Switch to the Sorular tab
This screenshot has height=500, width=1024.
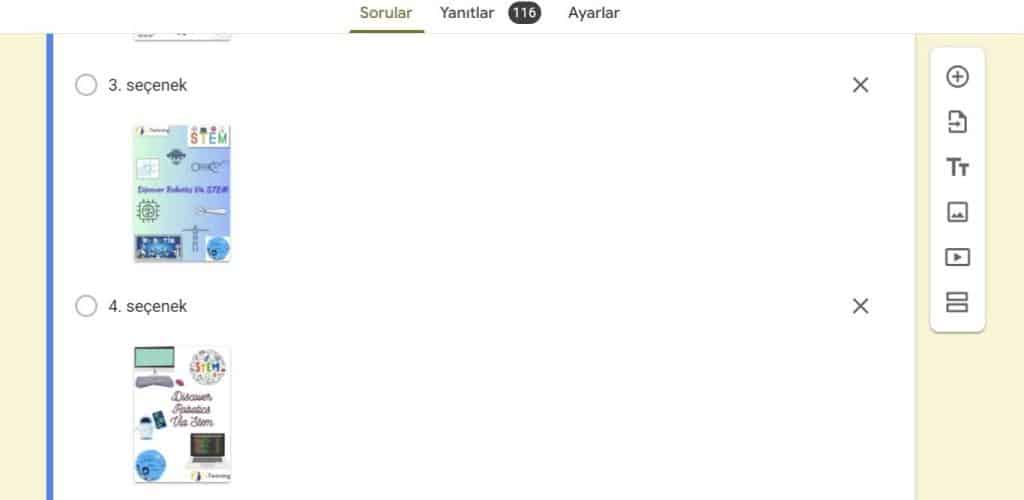386,13
